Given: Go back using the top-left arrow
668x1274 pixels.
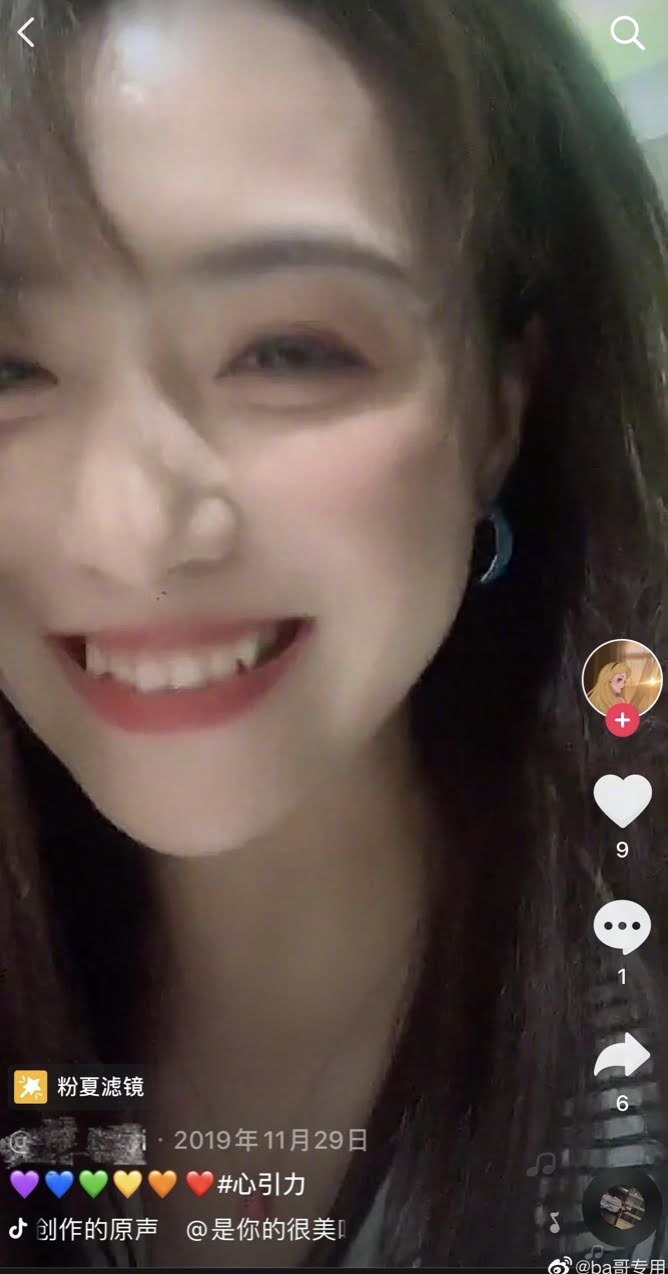Looking at the screenshot, I should 26,33.
